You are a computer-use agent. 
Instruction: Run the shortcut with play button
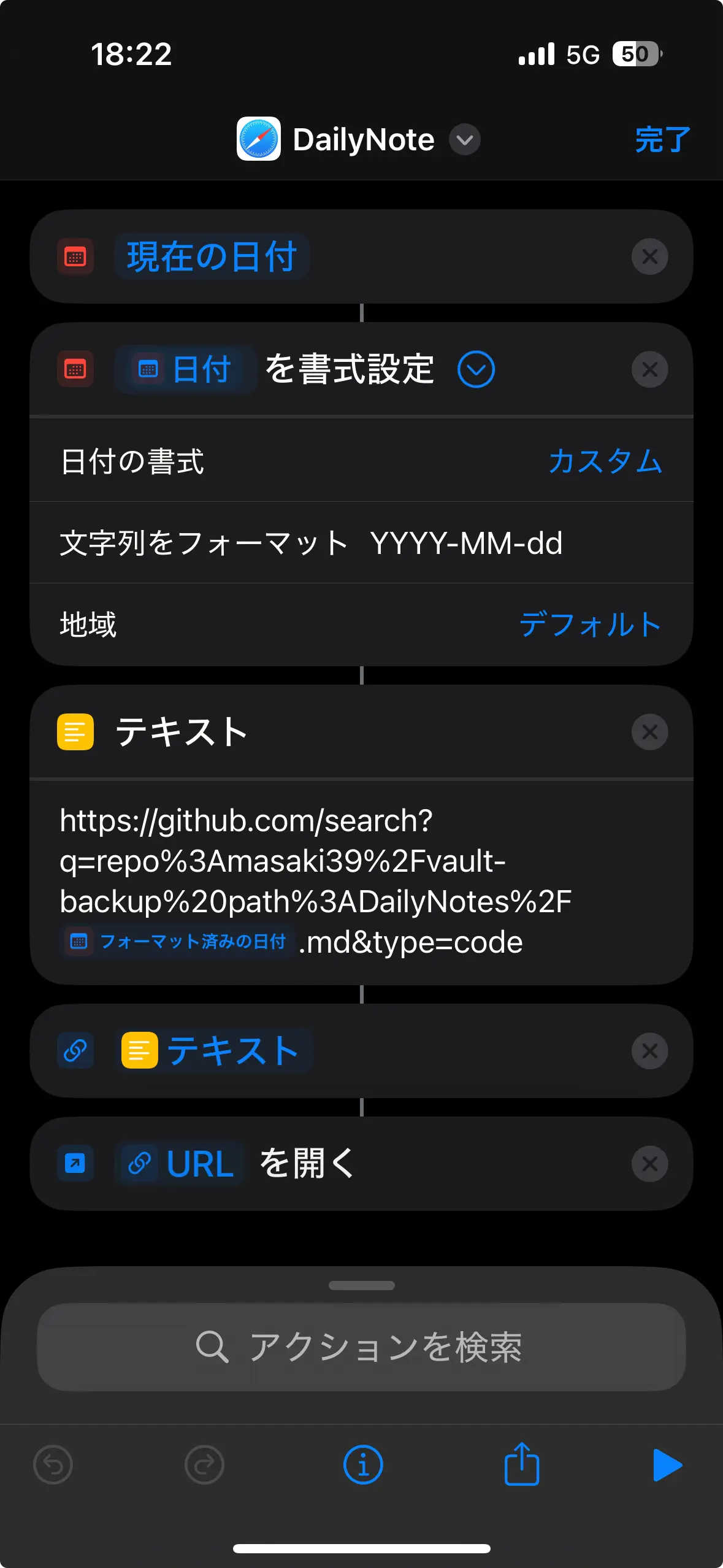(x=667, y=1465)
